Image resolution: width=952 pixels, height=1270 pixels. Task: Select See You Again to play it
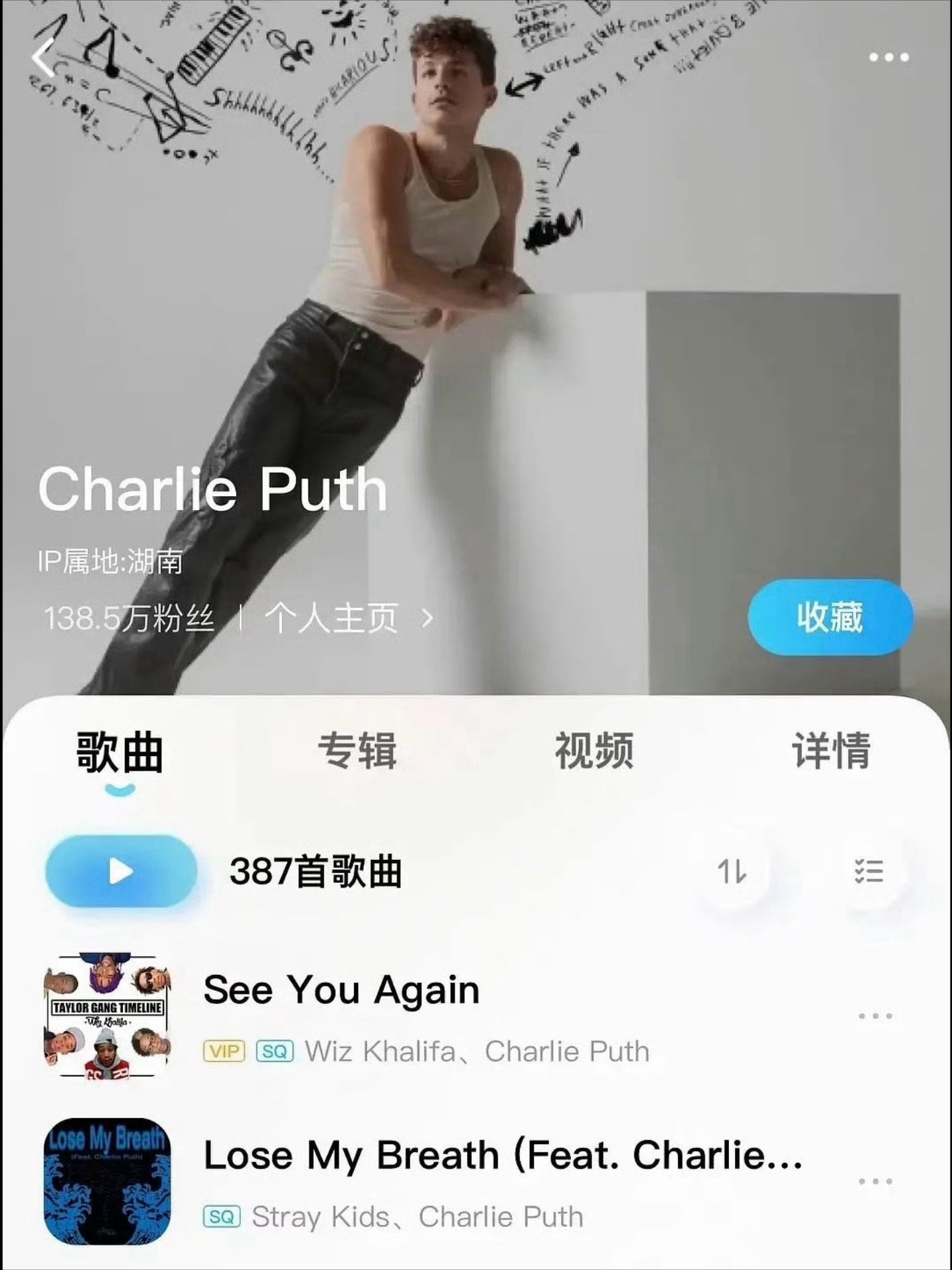point(341,989)
